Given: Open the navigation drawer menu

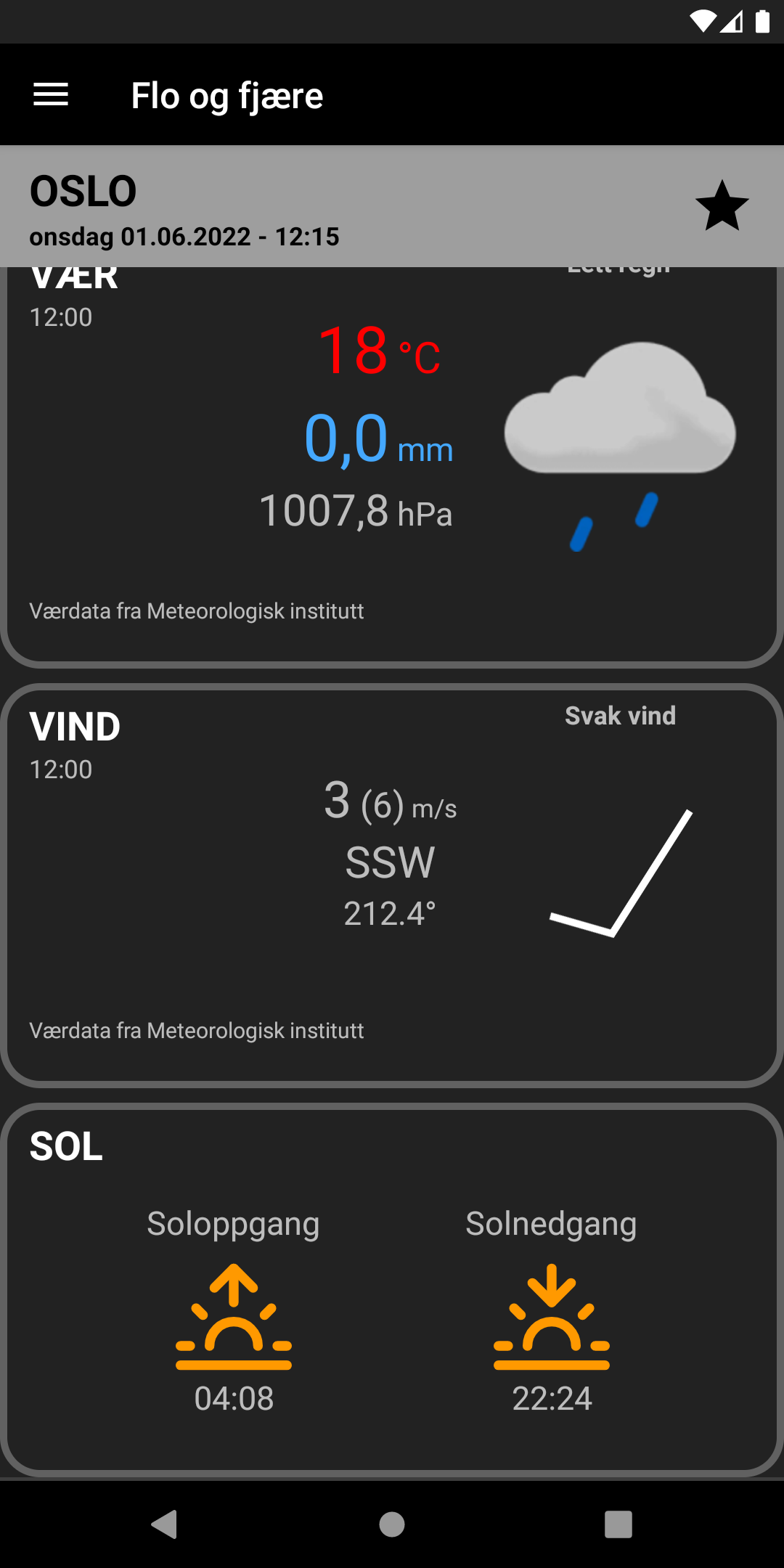Looking at the screenshot, I should point(51,94).
